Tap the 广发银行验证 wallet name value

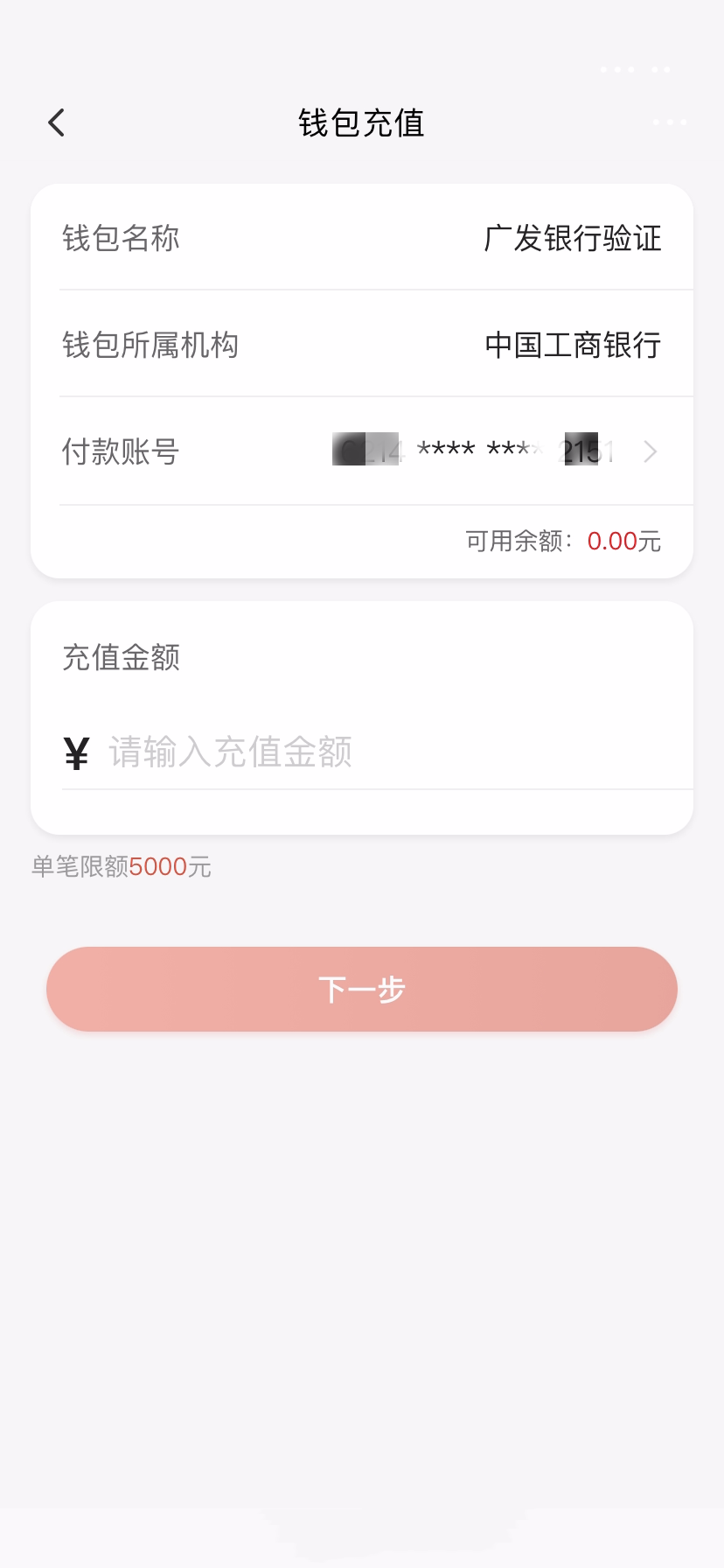574,238
